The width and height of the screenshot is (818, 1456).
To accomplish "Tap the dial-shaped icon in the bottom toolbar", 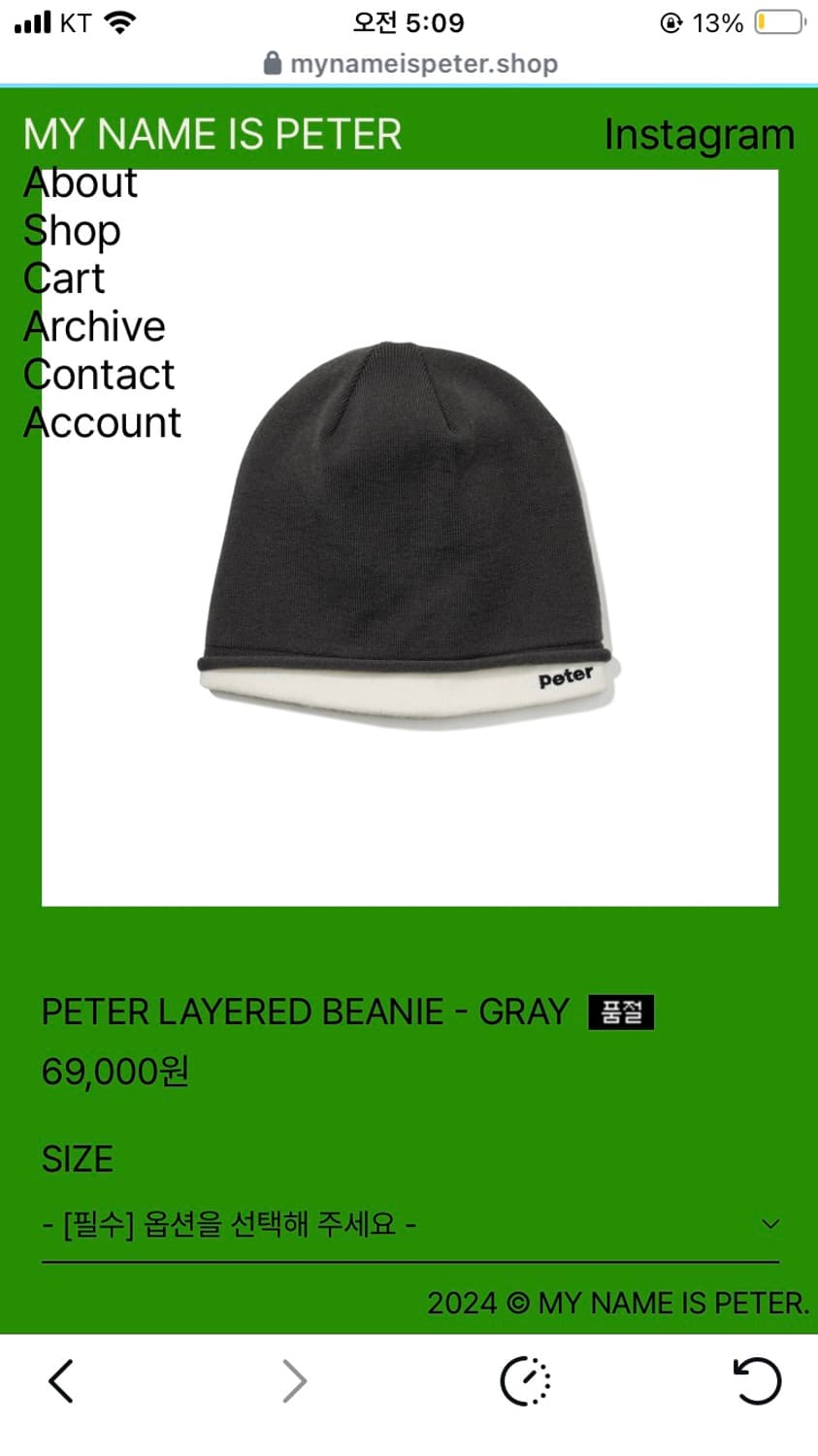I will coord(525,1380).
